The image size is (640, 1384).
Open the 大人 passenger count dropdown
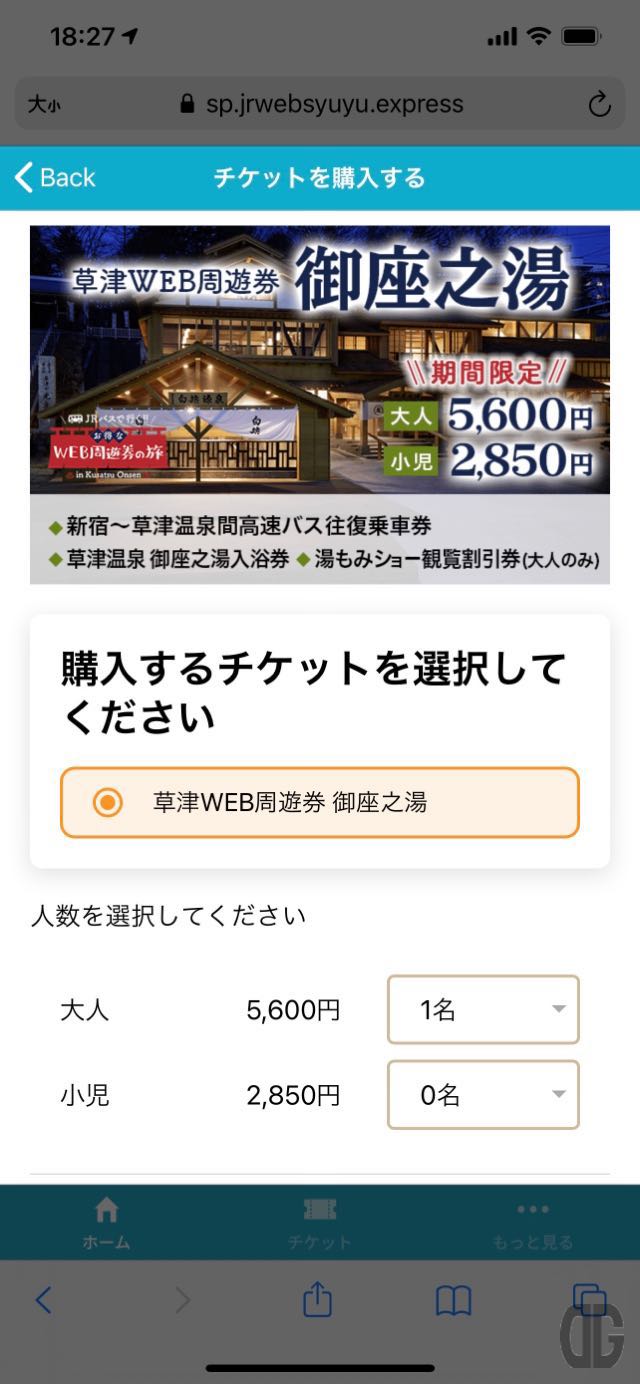[x=483, y=1010]
